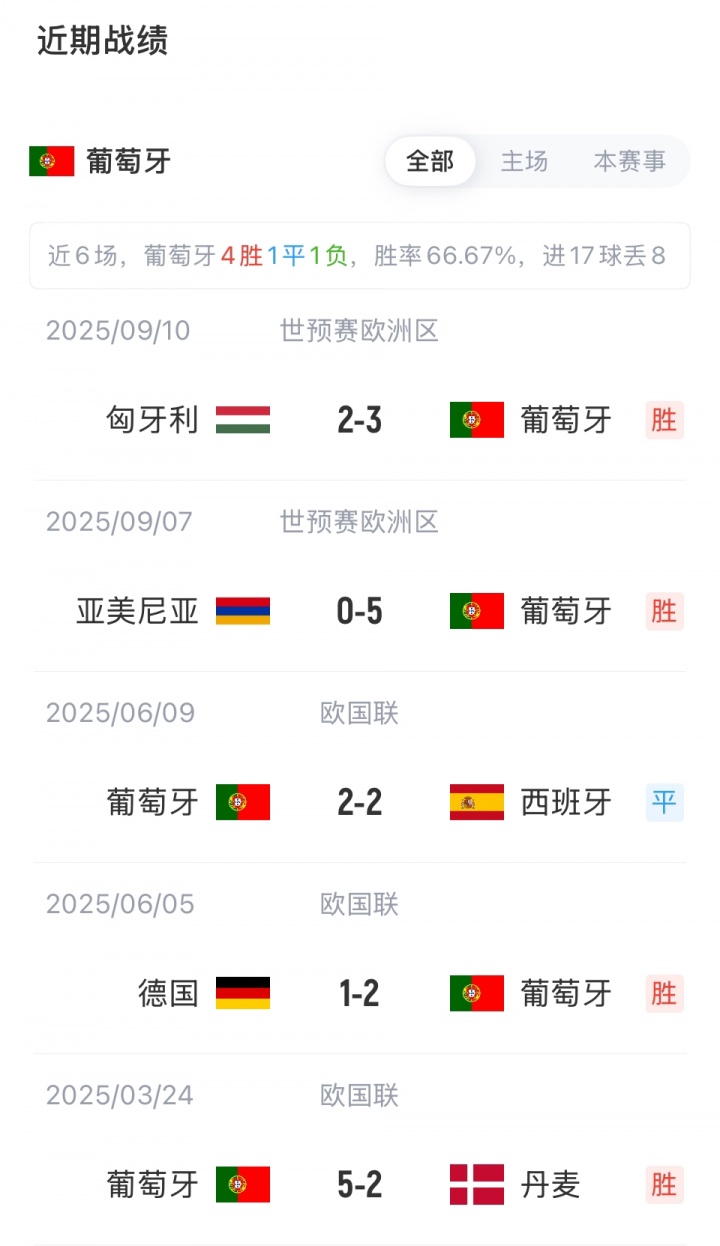The height and width of the screenshot is (1246, 720).
Task: Open the 德国 vs 葡萄牙 1-2 match
Action: click(360, 993)
